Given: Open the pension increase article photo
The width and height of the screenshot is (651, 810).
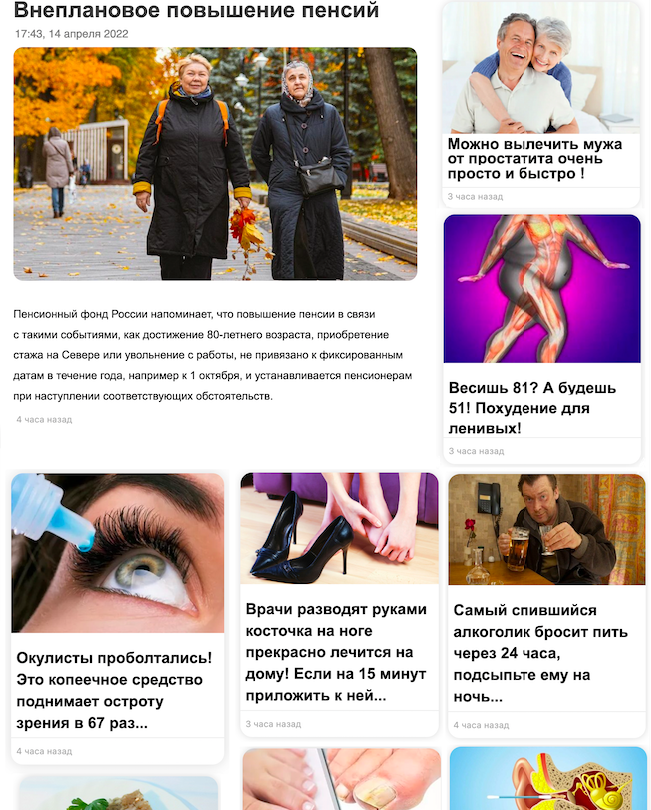Looking at the screenshot, I should coord(215,164).
